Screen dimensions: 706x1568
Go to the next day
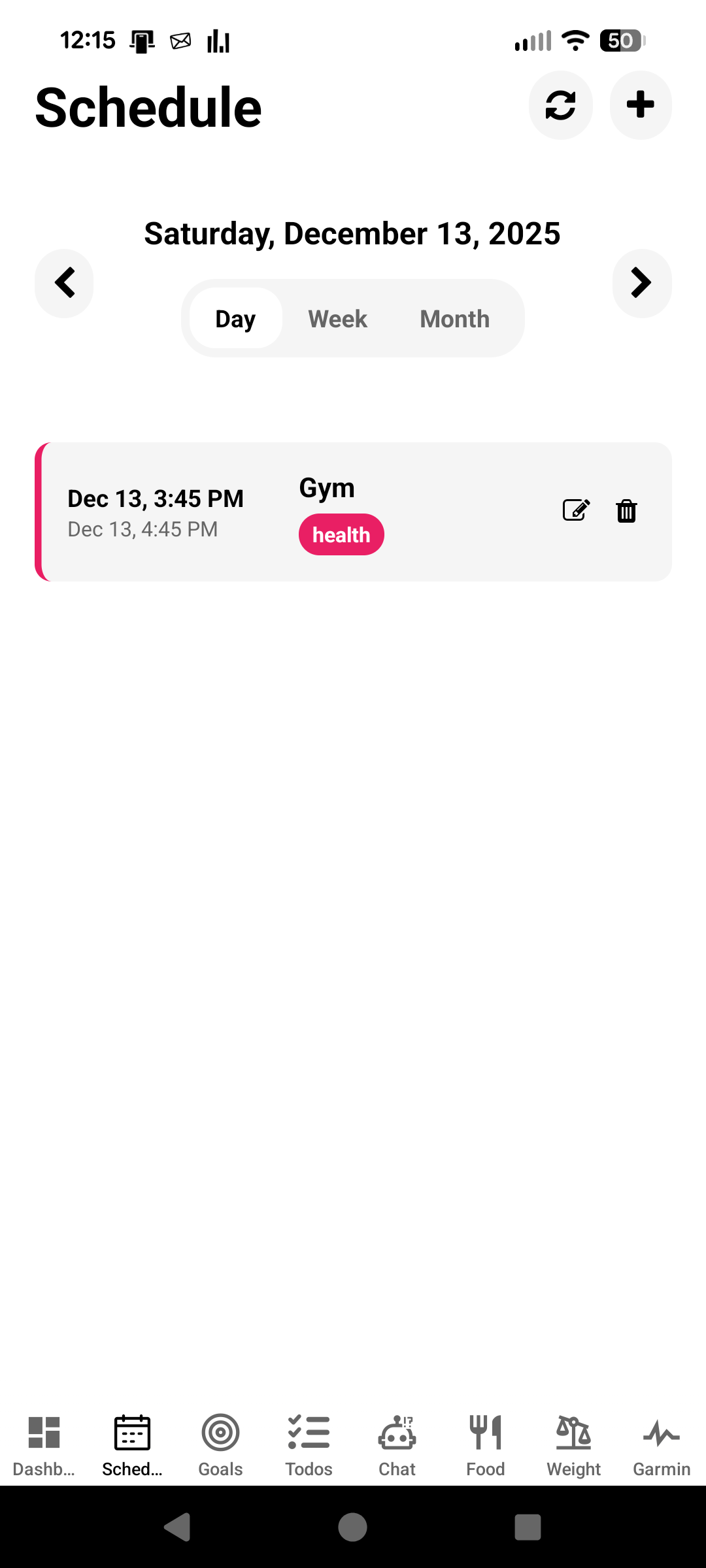[x=641, y=284]
